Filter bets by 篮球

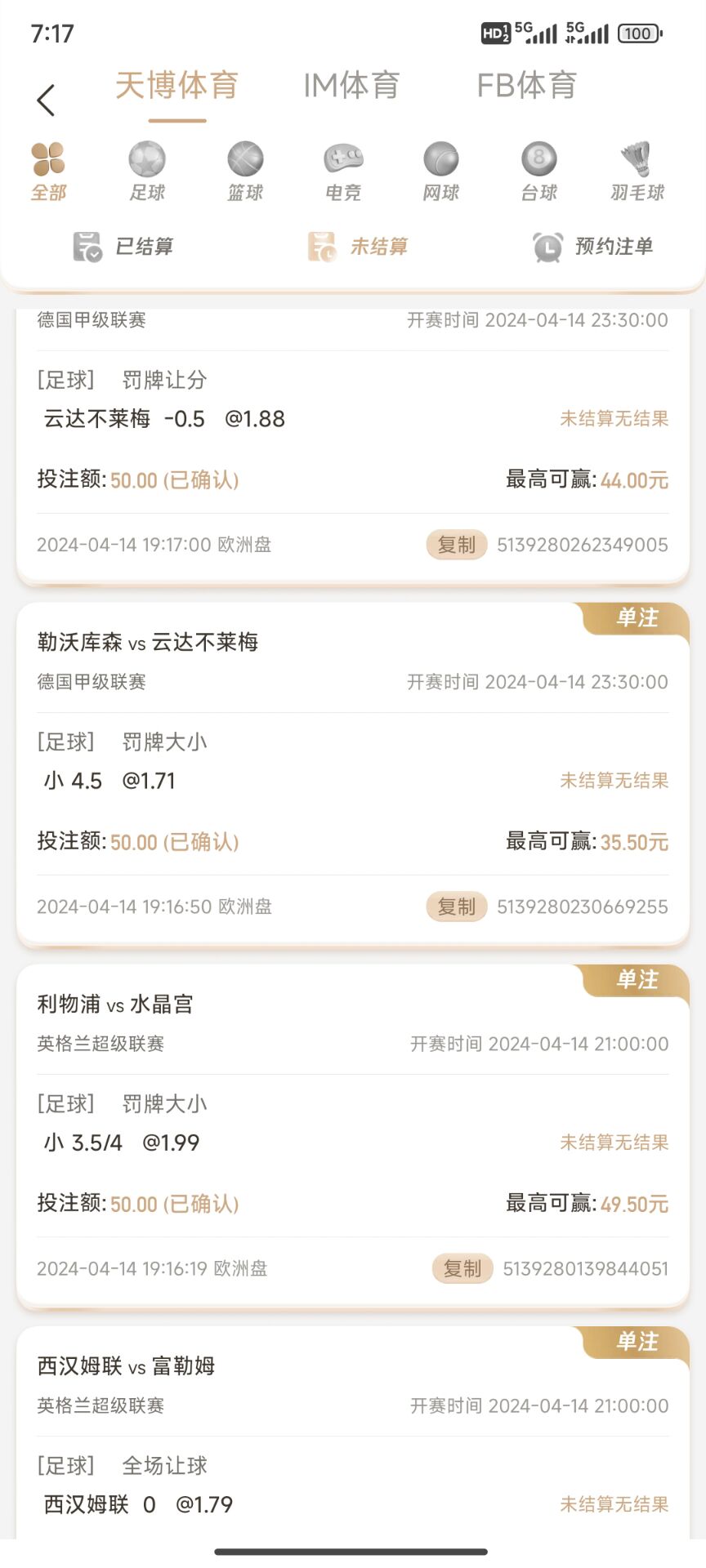(245, 171)
